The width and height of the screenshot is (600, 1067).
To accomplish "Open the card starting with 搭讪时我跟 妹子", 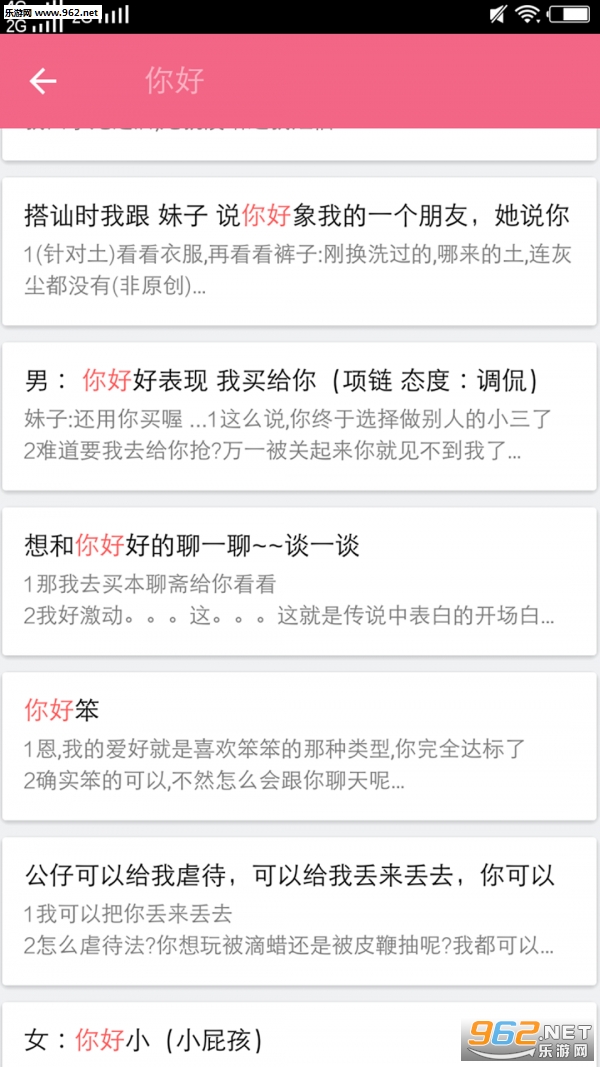I will (x=299, y=252).
